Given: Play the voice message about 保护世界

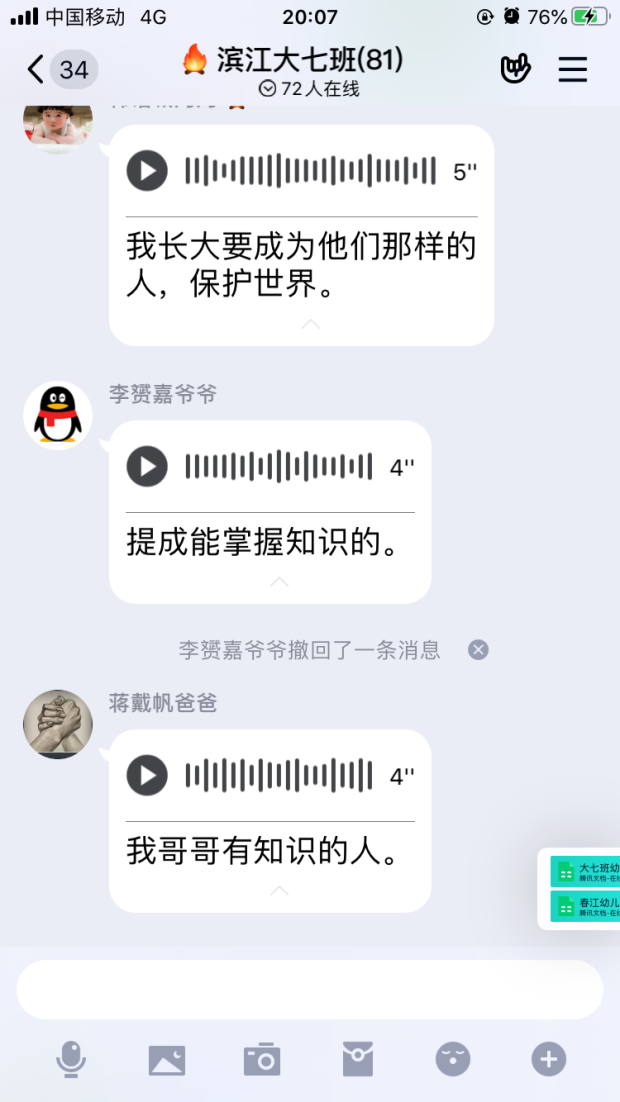Looking at the screenshot, I should (x=147, y=171).
